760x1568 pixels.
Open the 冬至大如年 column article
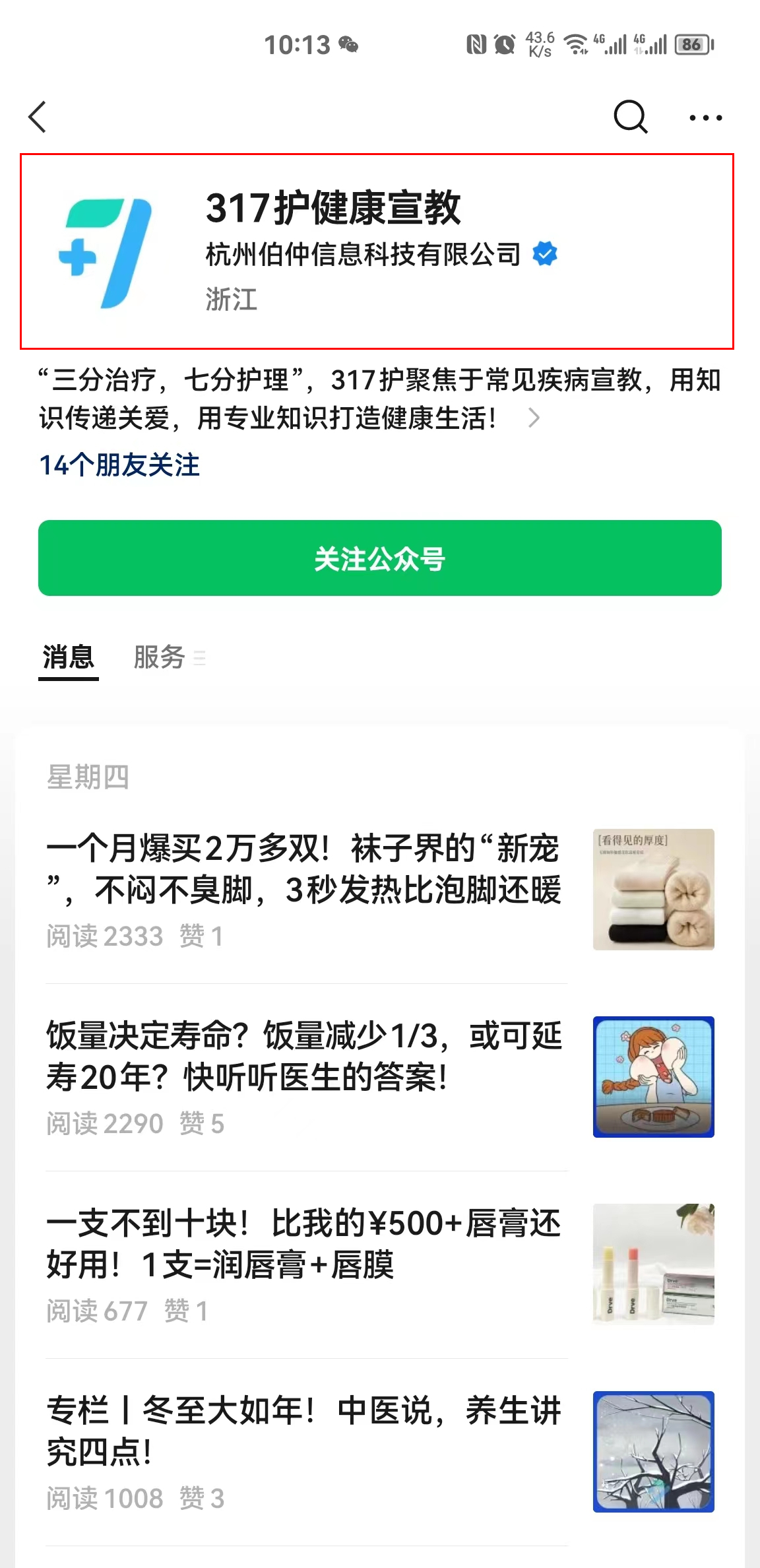click(303, 1432)
